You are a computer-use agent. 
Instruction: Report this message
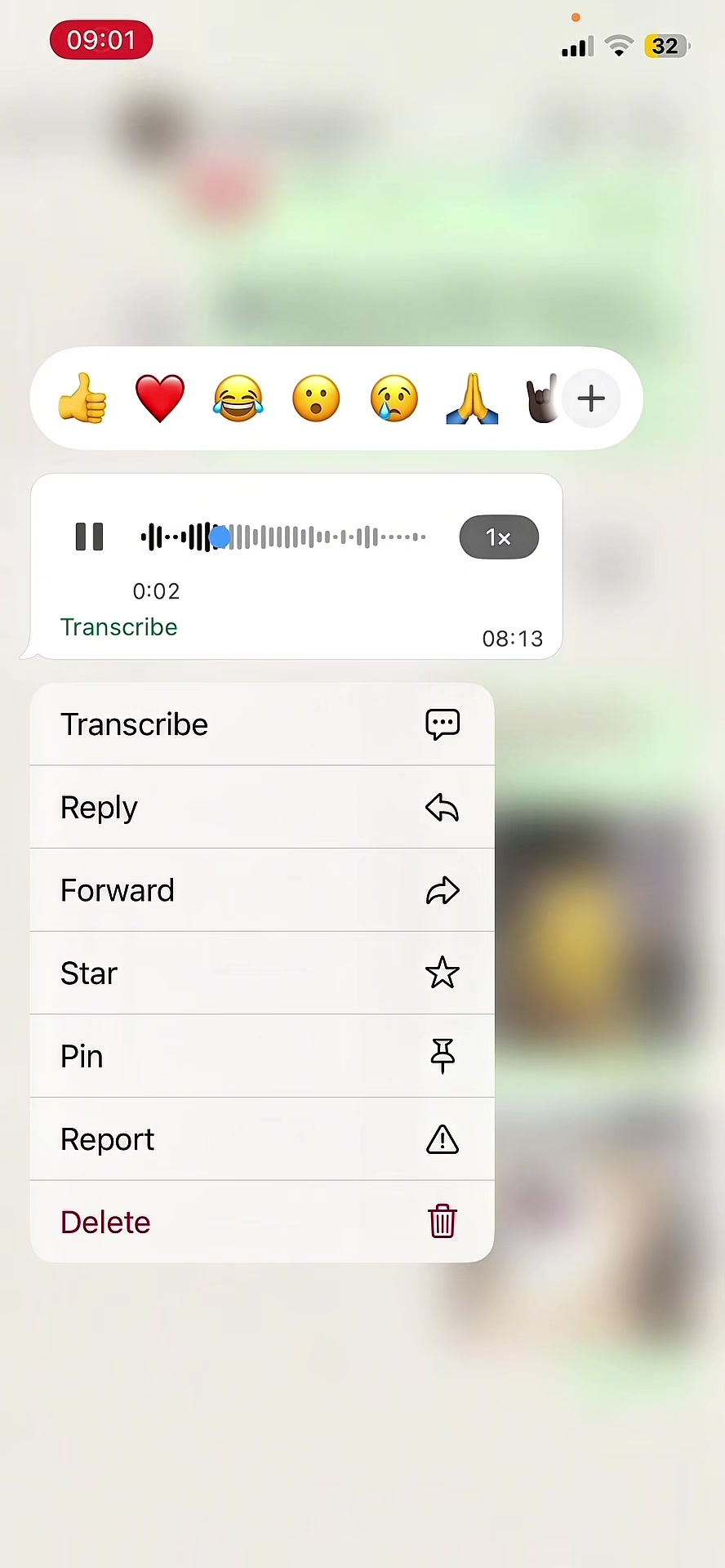(261, 1139)
